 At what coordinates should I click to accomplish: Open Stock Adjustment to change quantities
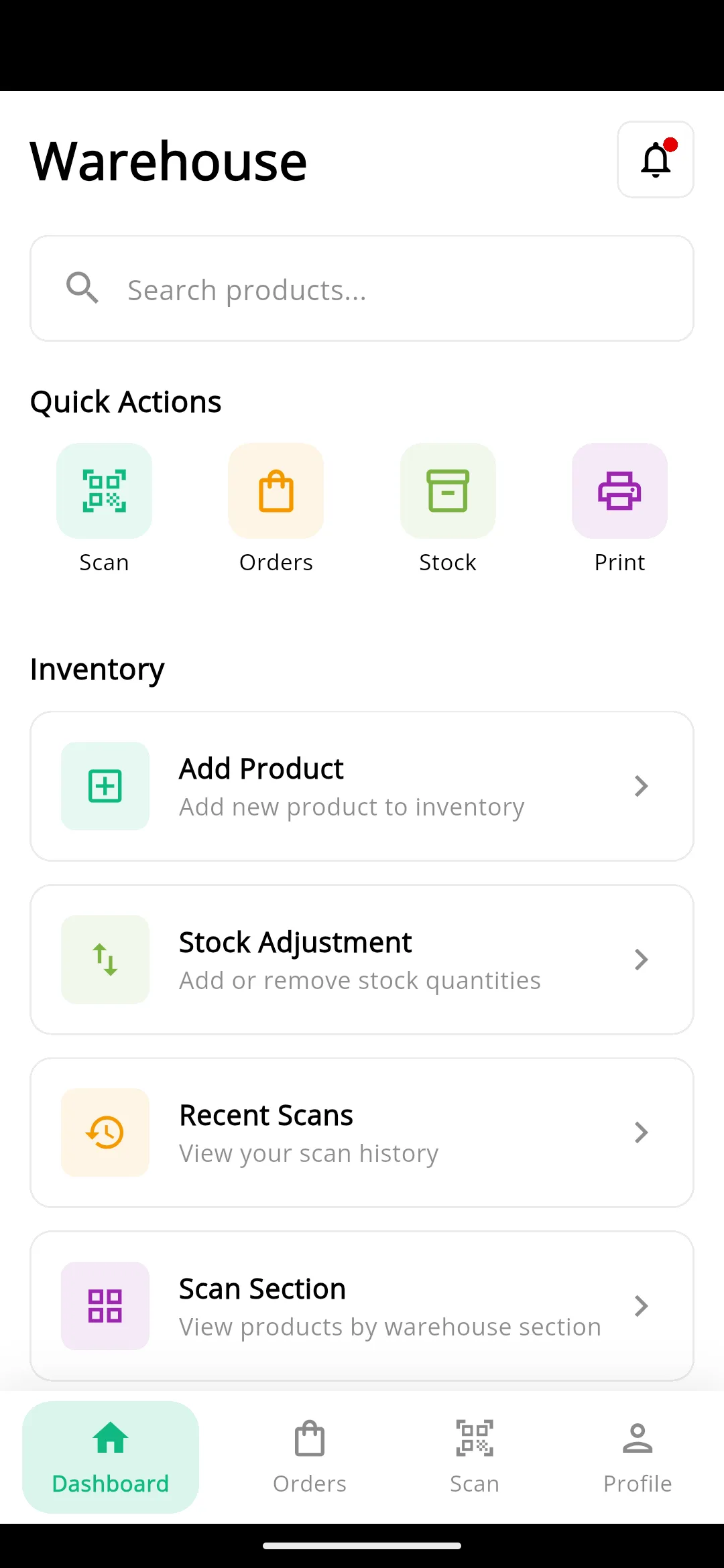coord(362,960)
